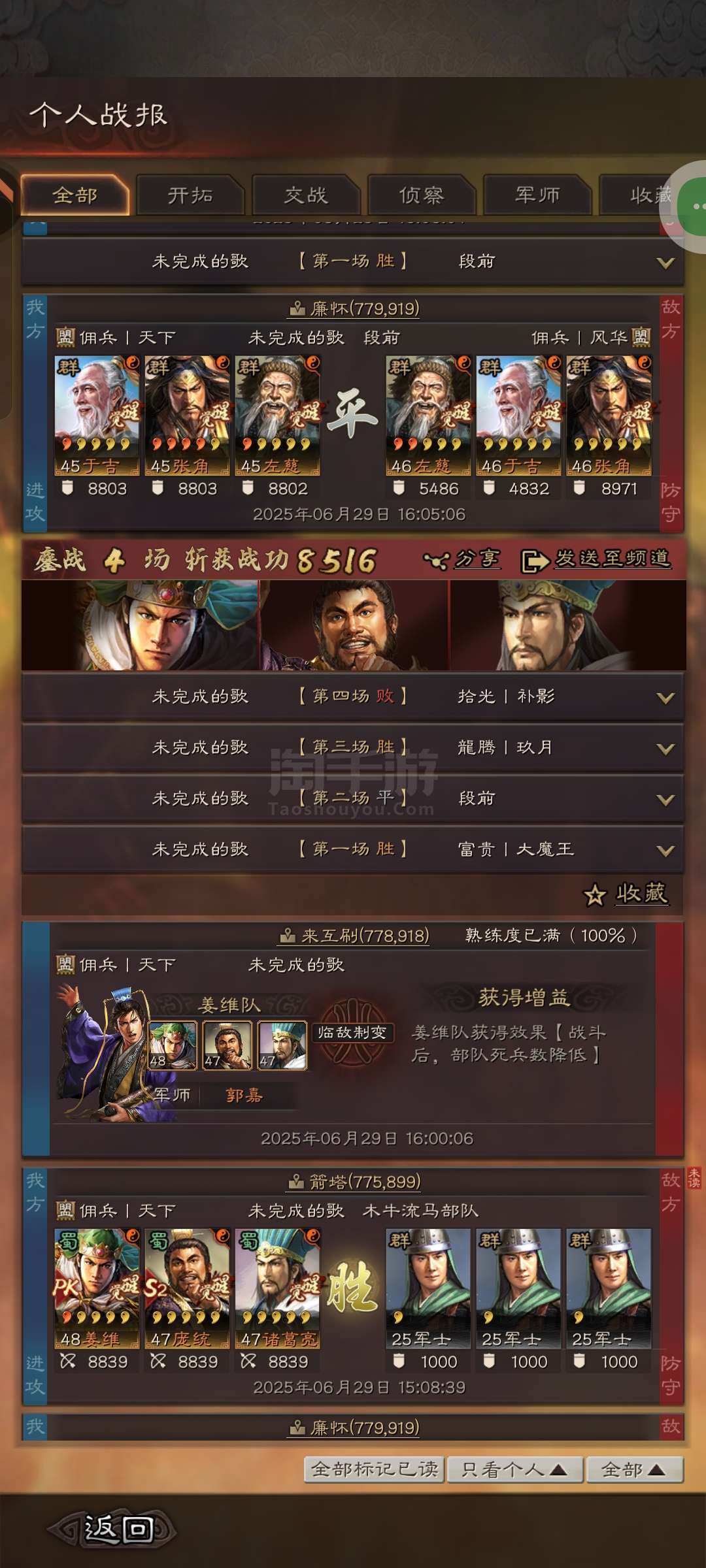The height and width of the screenshot is (1568, 706).
Task: Tap 全部标记已读 button
Action: click(x=374, y=1469)
